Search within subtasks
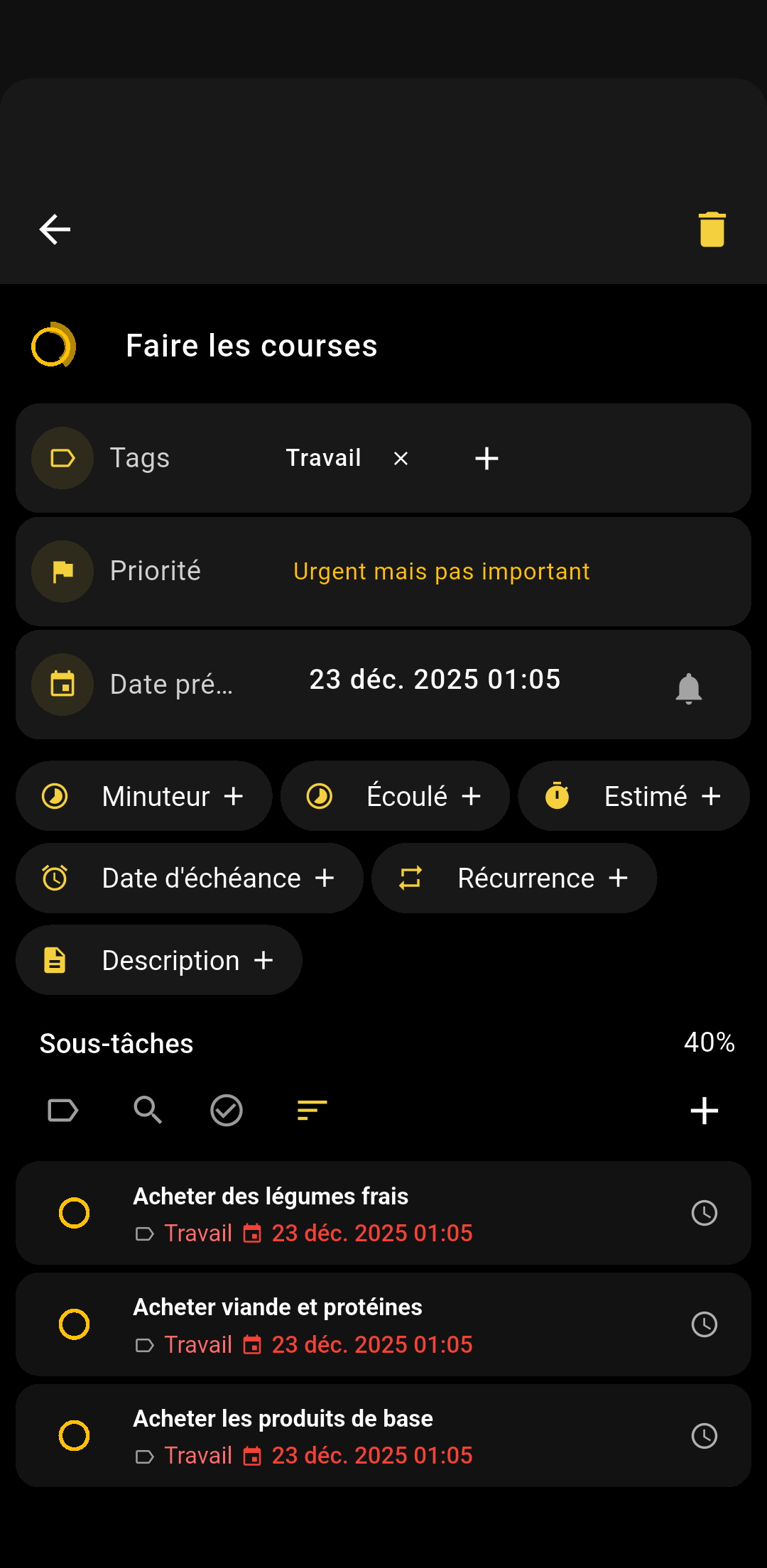This screenshot has height=1568, width=767. [148, 1110]
